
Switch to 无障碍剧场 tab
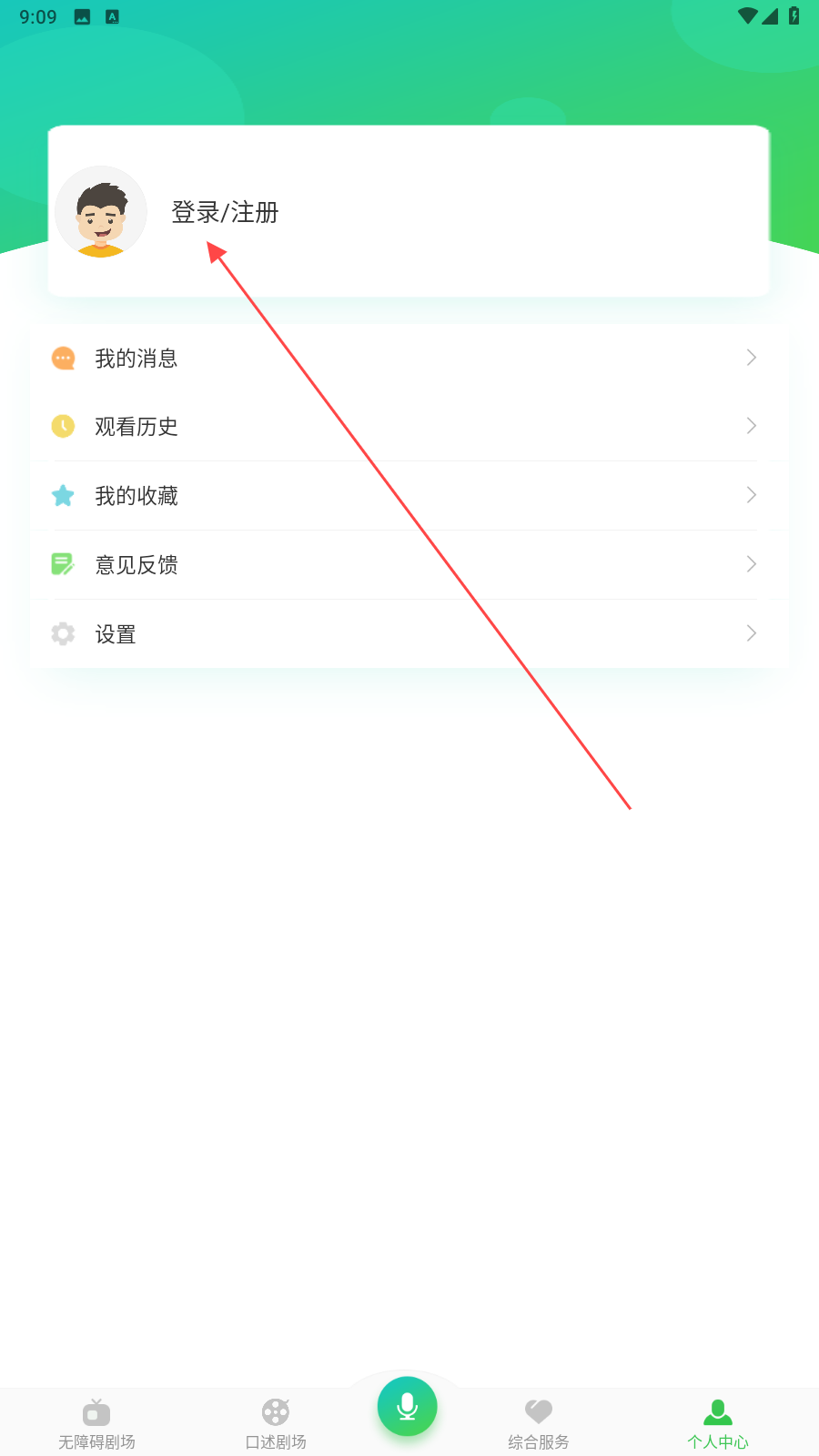coord(96,1424)
